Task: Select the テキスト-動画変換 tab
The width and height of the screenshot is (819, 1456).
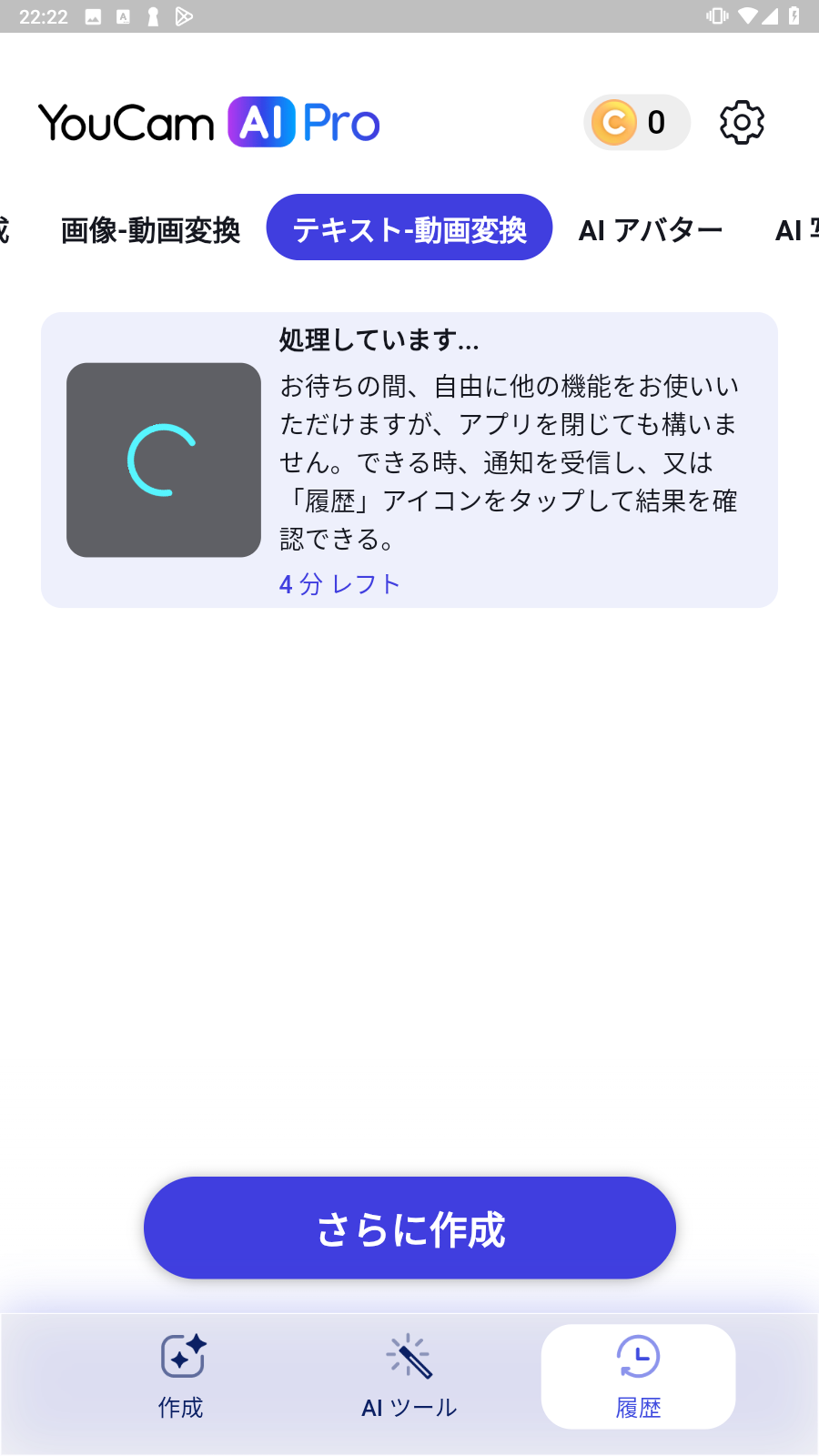Action: pos(409,227)
